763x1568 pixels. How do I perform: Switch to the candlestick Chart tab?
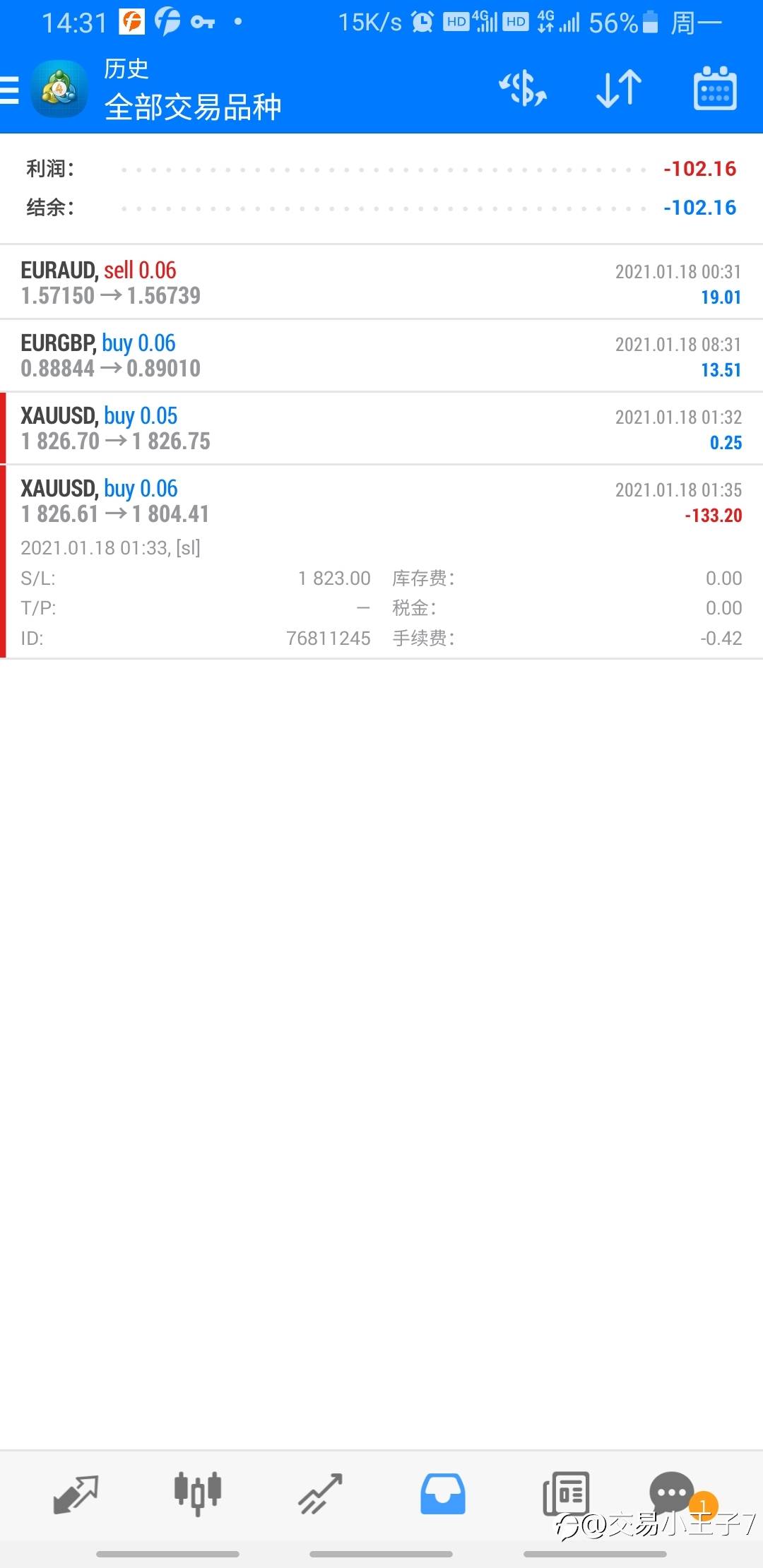[x=198, y=1494]
